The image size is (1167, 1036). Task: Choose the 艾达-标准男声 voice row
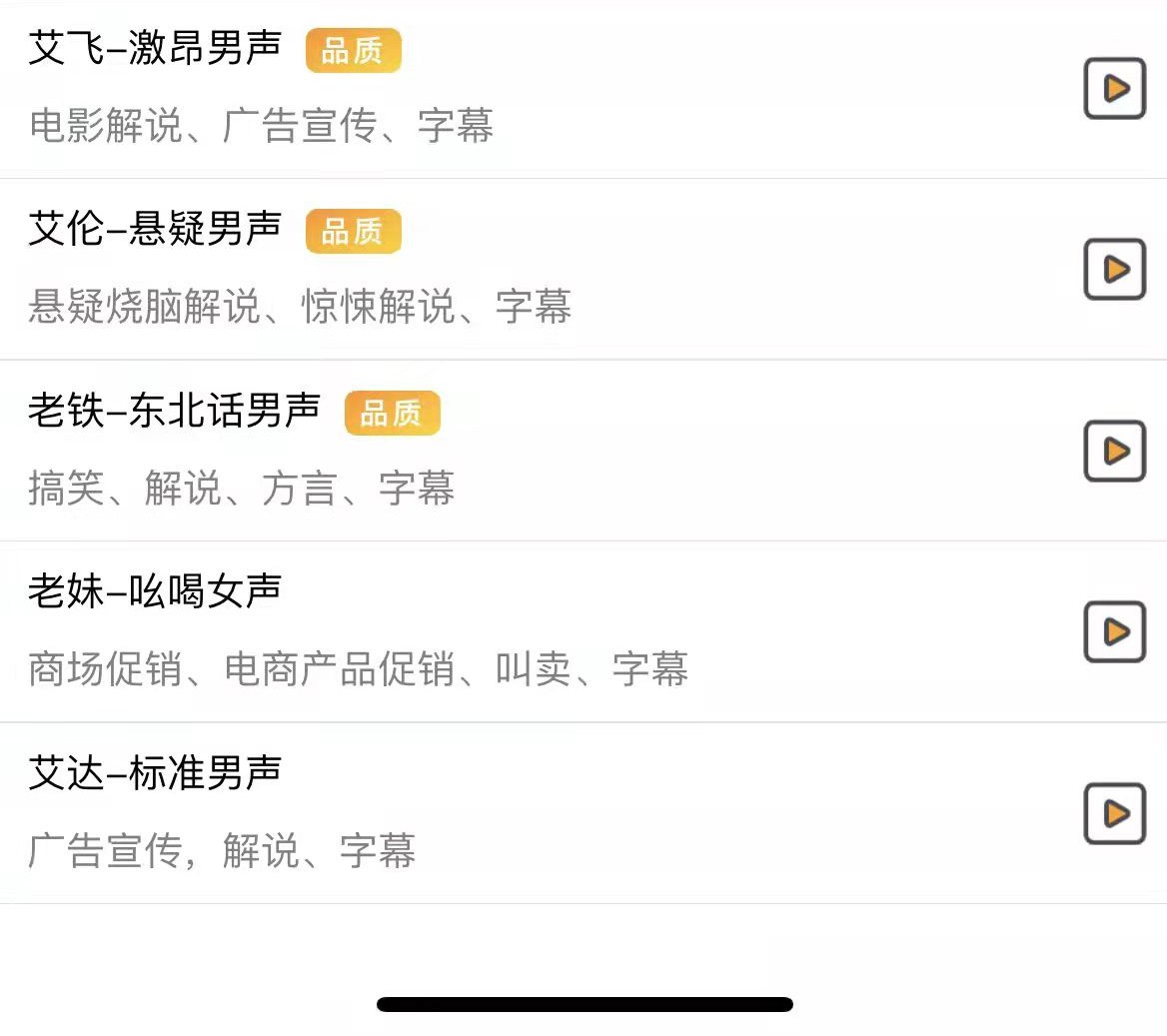coord(156,774)
